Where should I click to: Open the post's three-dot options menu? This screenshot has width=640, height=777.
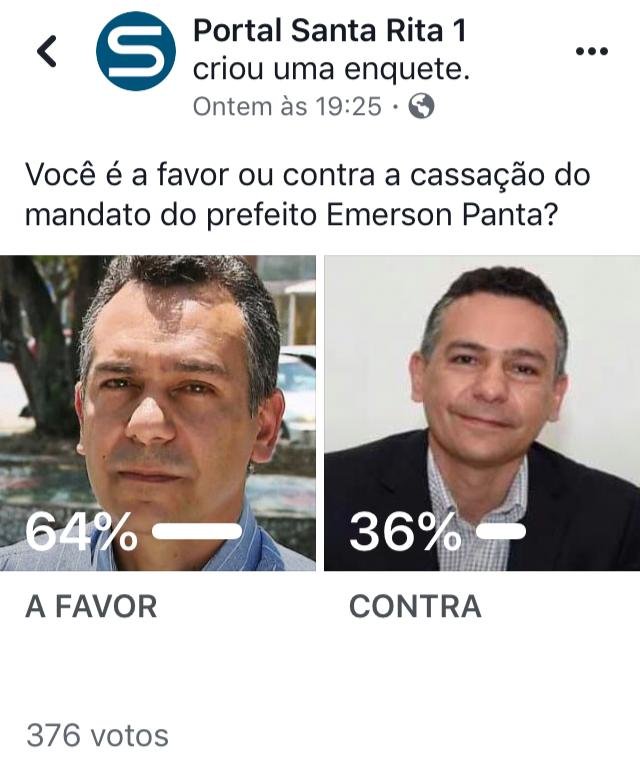click(592, 52)
